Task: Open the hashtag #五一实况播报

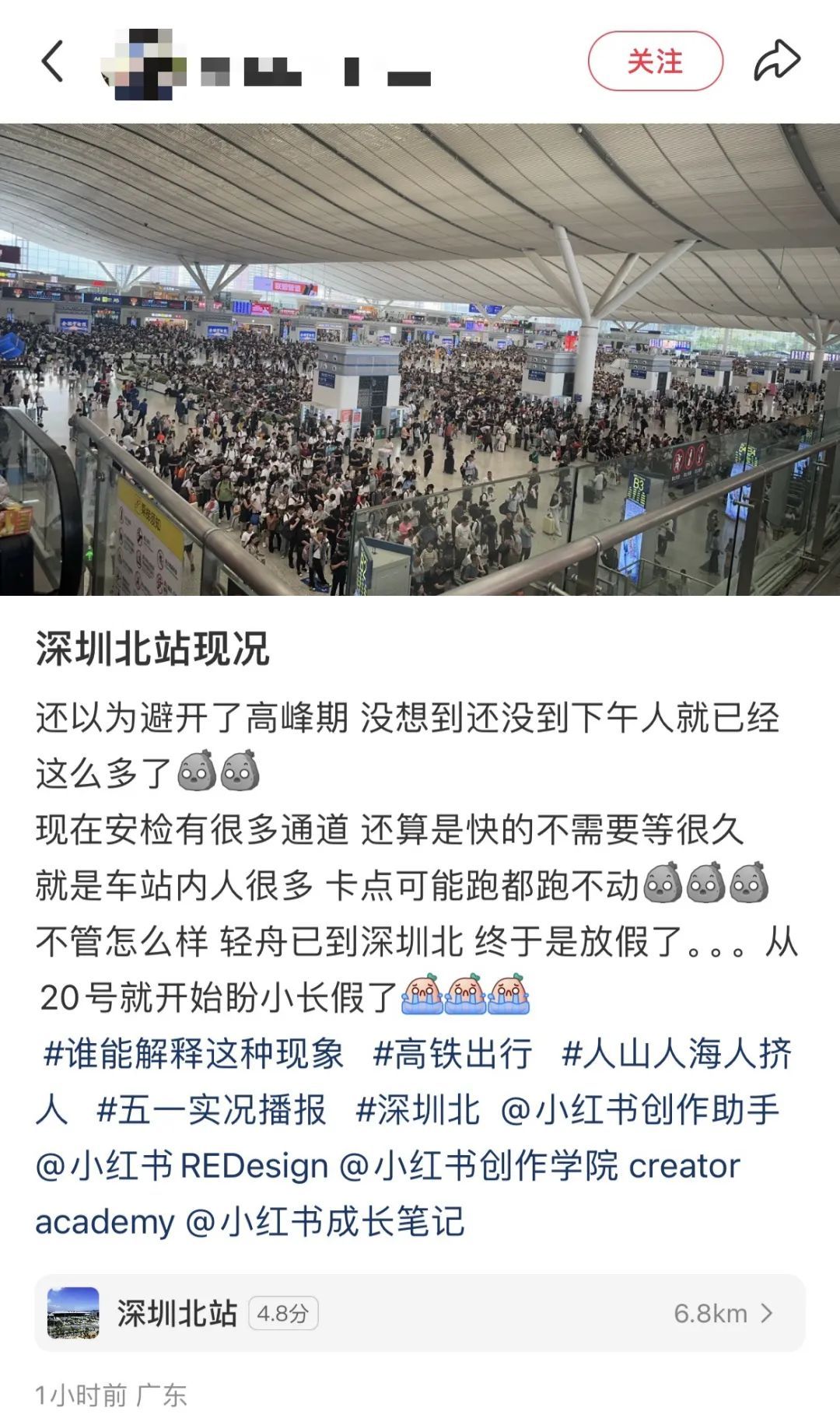Action: 211,1110
